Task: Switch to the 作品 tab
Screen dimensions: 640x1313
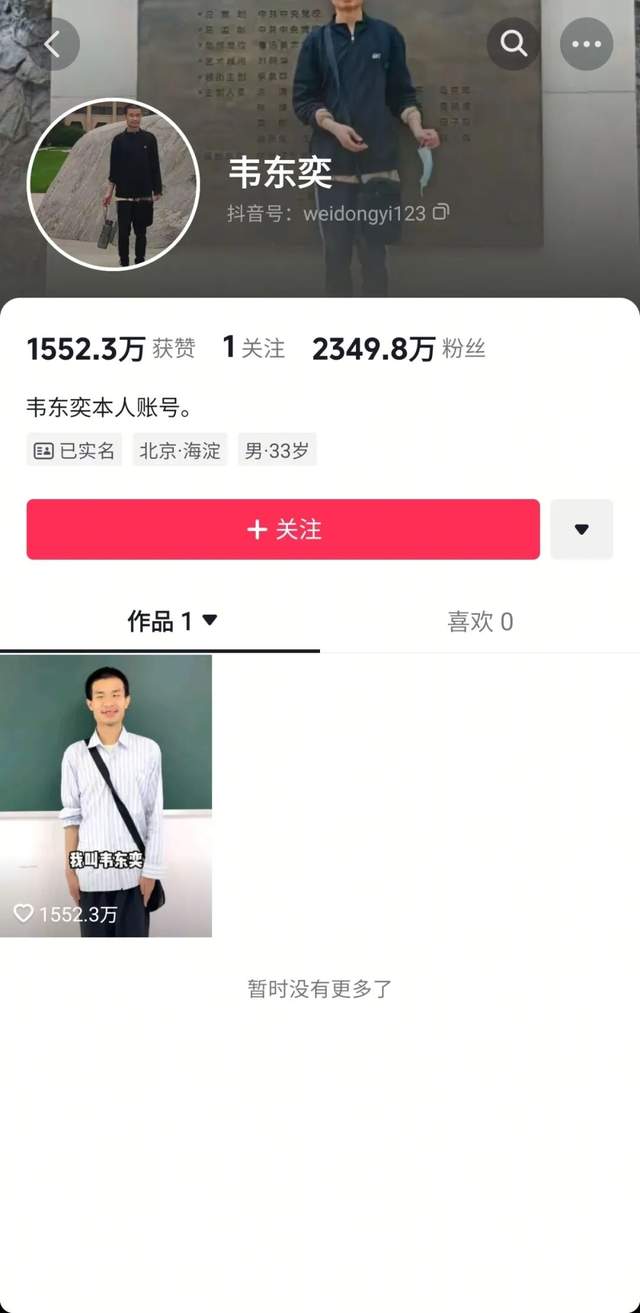Action: (172, 621)
